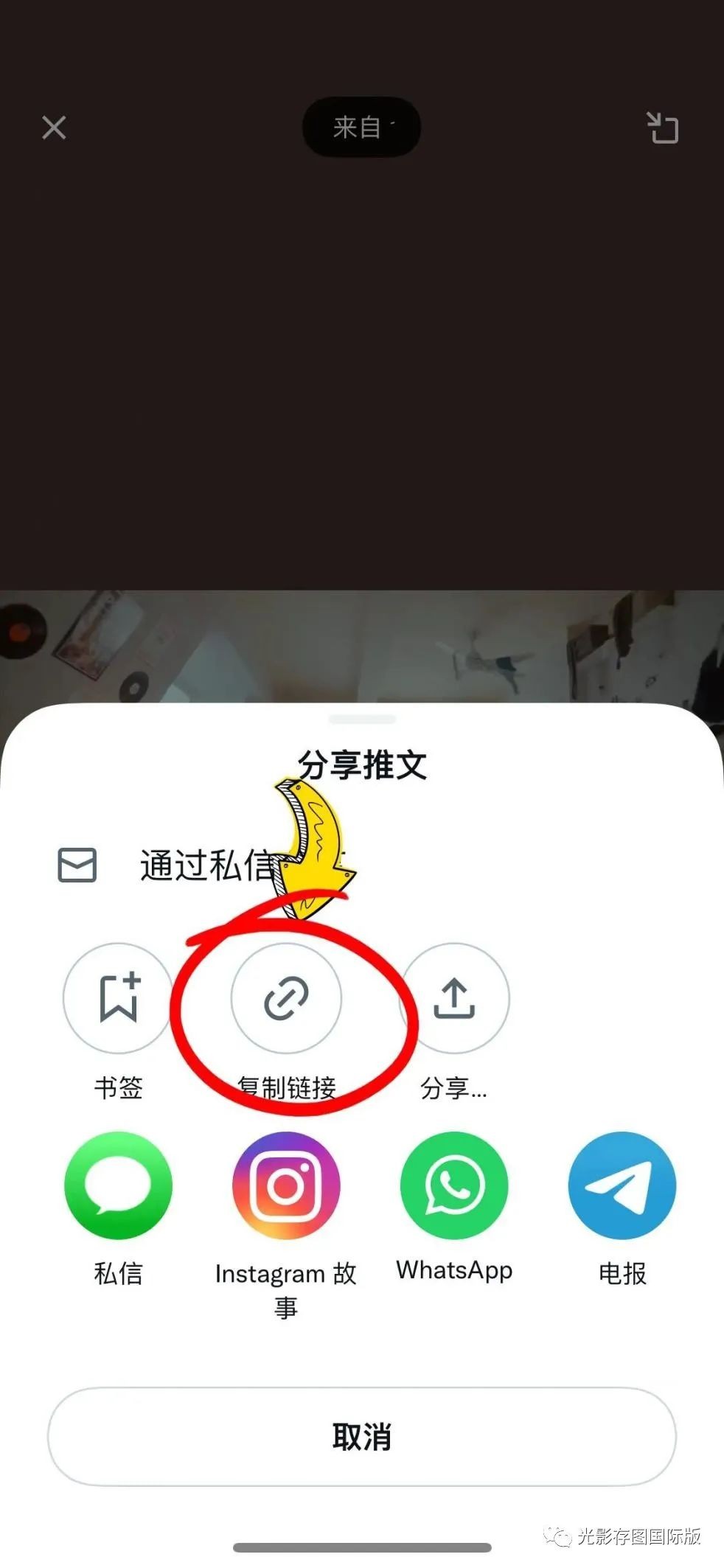Tap the minimize video icon

pos(662,128)
